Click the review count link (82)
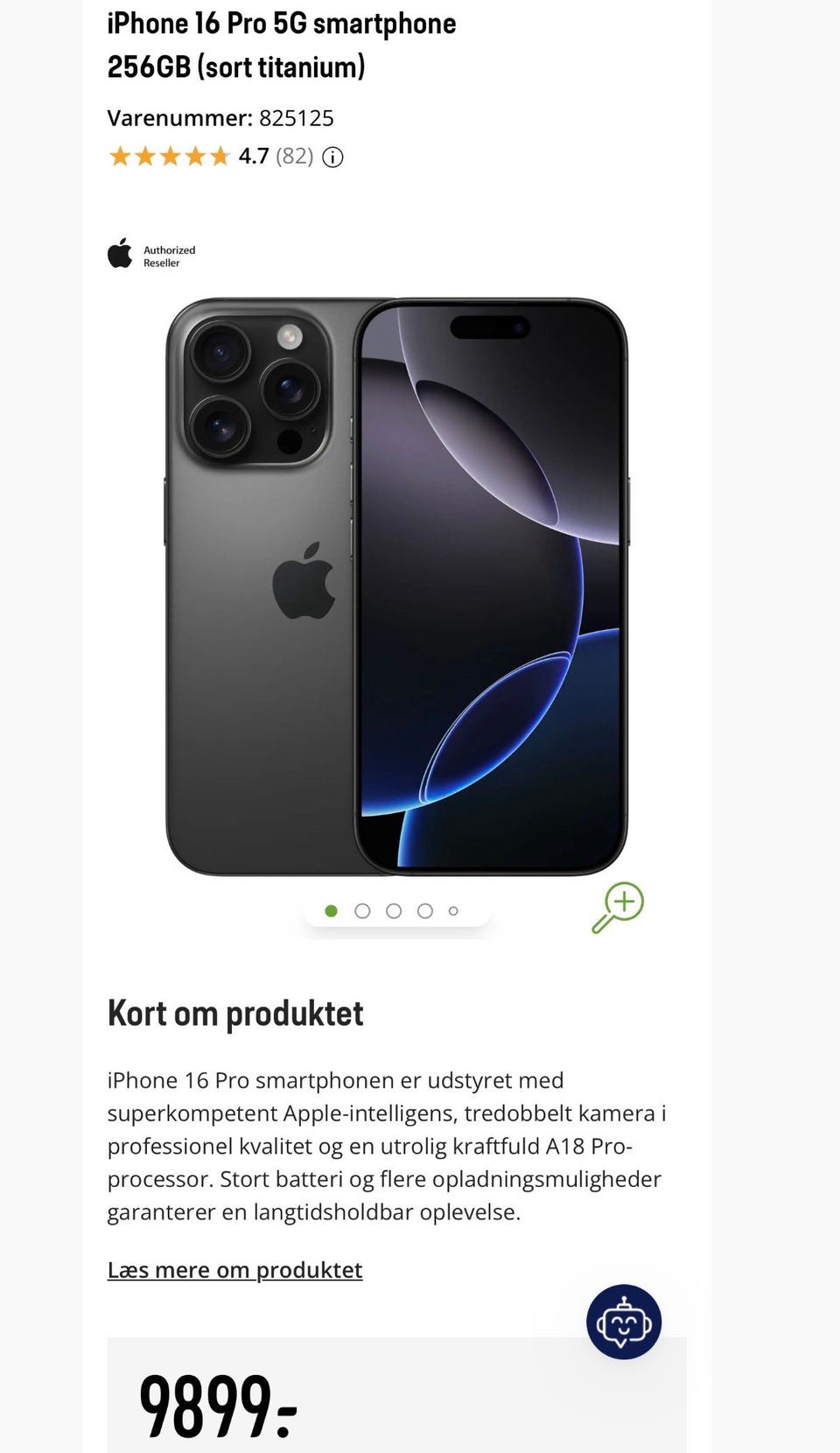The height and width of the screenshot is (1453, 840). point(295,157)
